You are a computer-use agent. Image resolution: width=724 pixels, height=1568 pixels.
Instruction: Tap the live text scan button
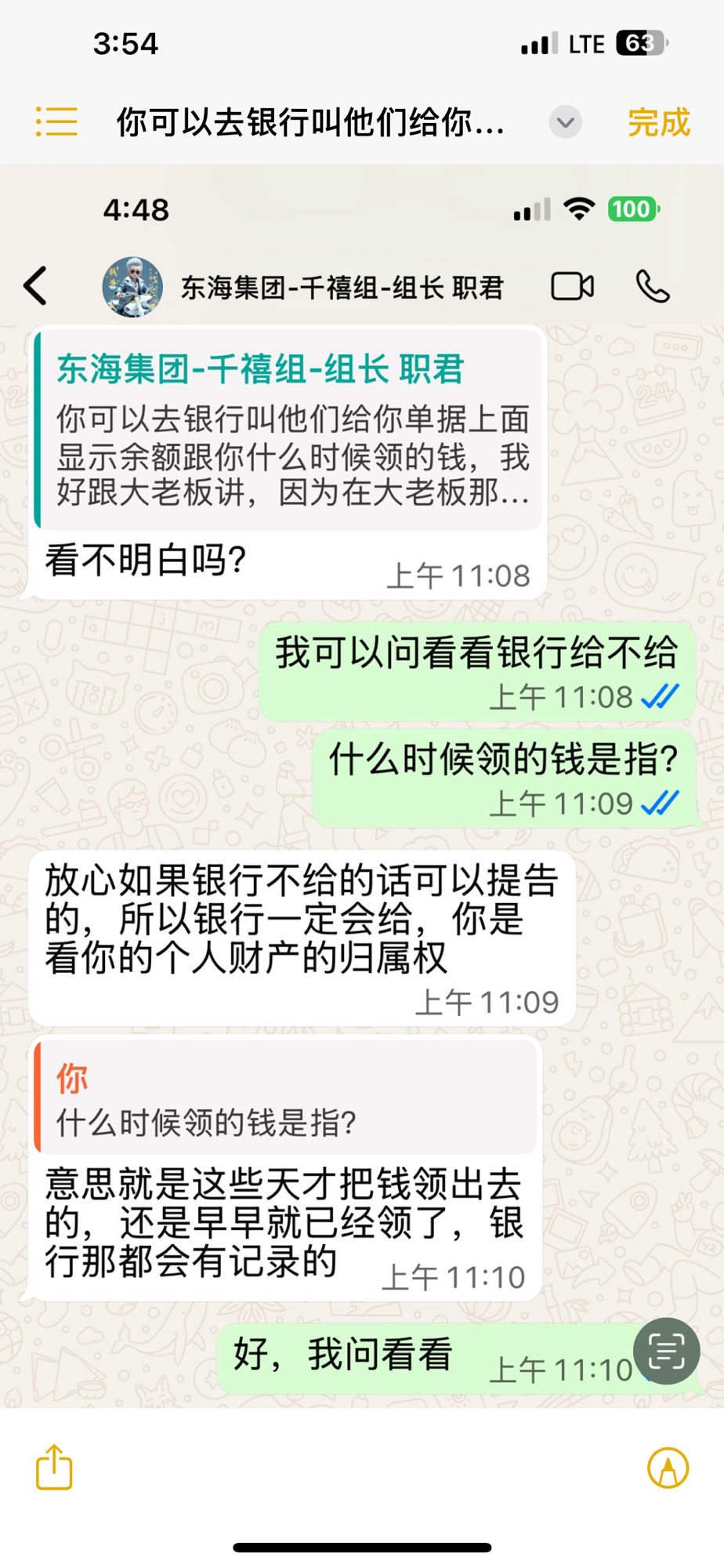point(666,1351)
